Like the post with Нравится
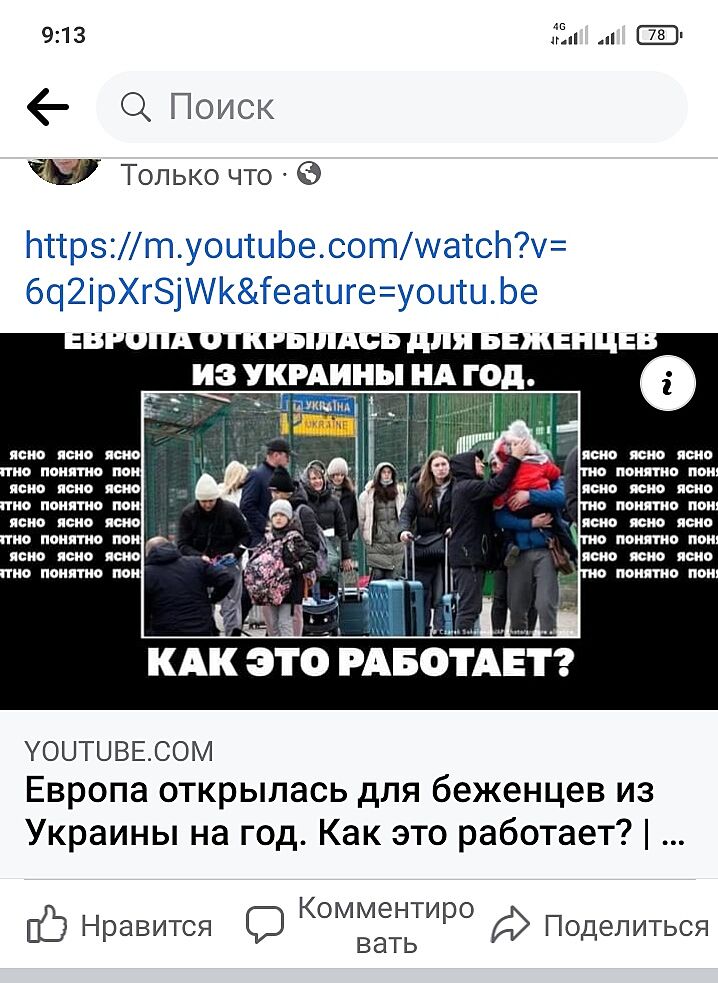 120,926
